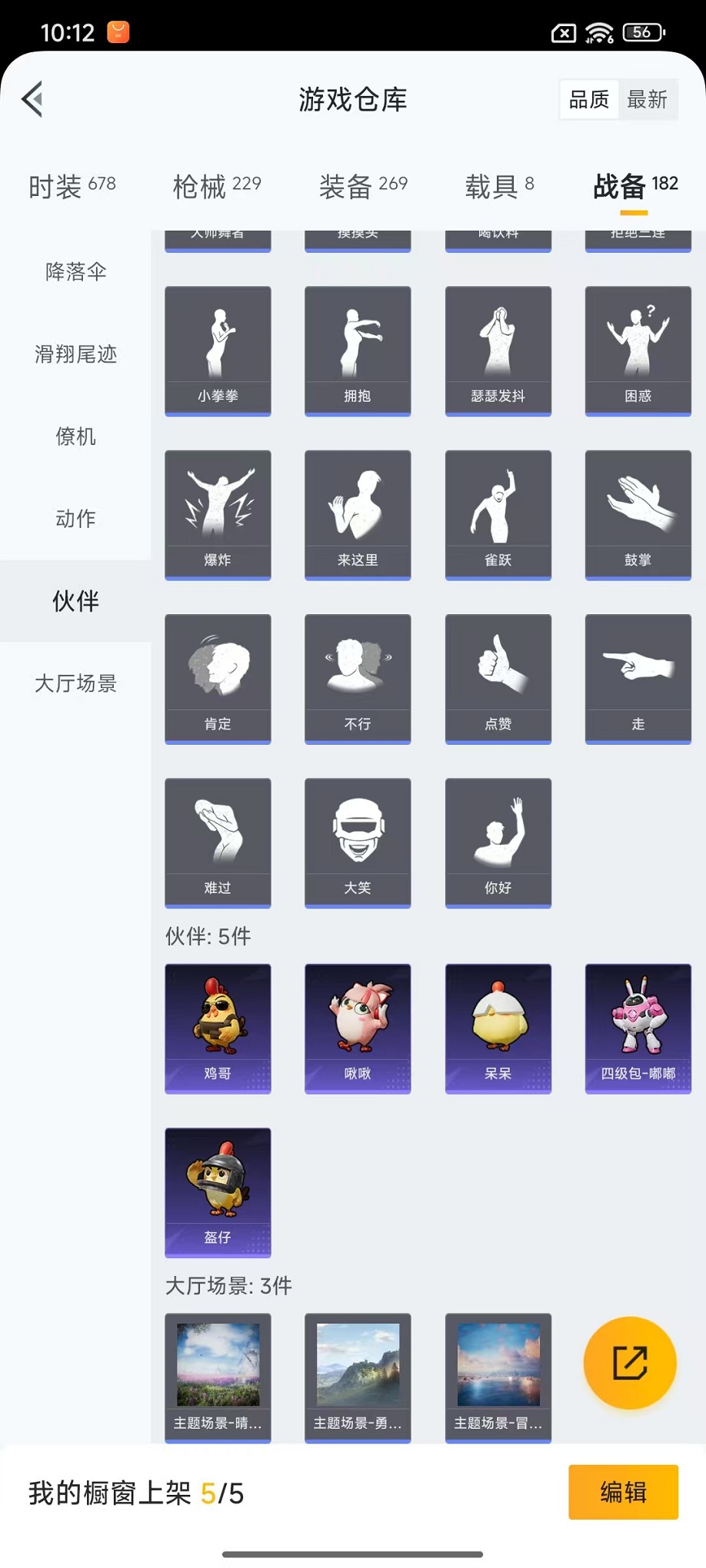The width and height of the screenshot is (706, 1568).
Task: Select 僚机 in the side menu
Action: [75, 436]
